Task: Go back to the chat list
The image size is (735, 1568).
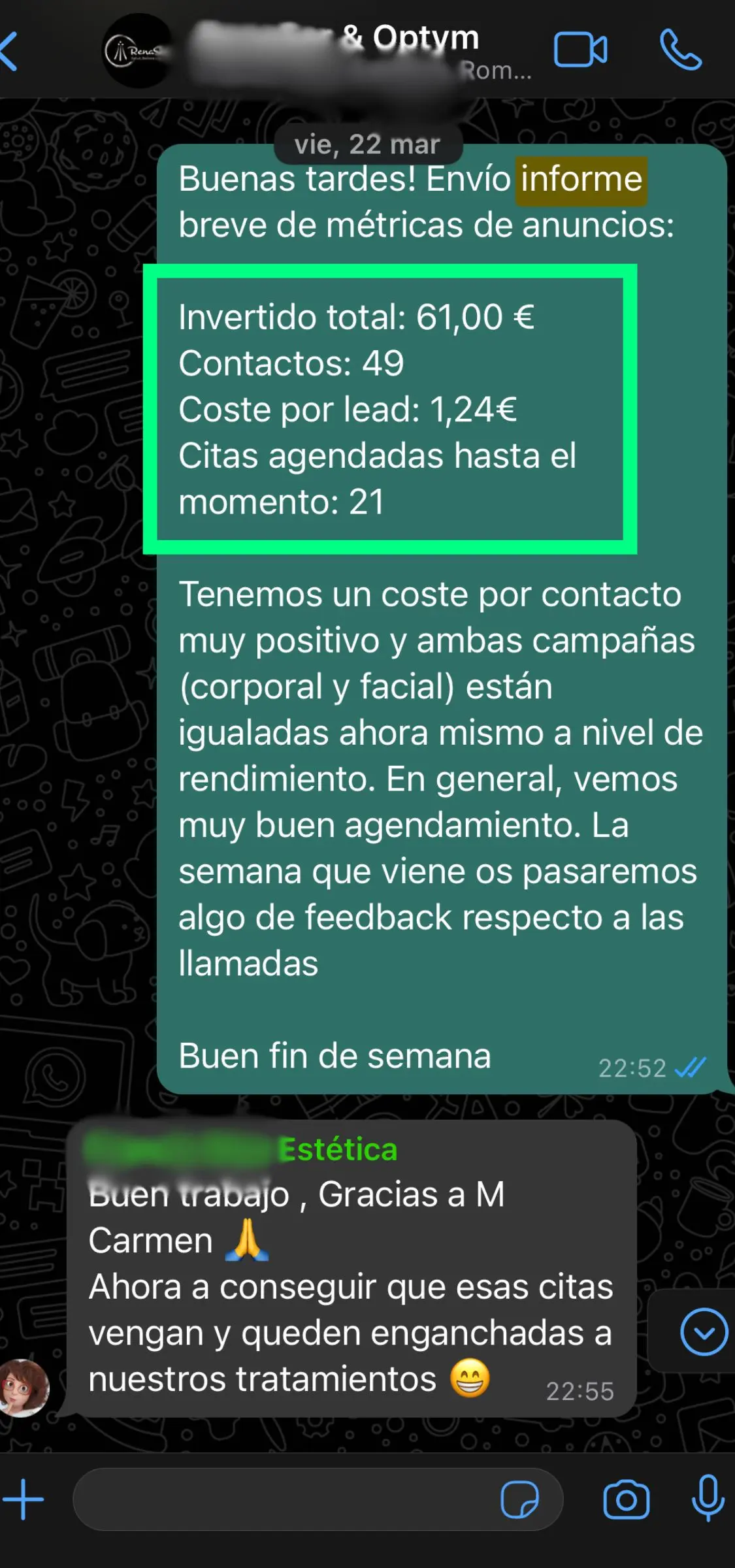Action: point(10,51)
